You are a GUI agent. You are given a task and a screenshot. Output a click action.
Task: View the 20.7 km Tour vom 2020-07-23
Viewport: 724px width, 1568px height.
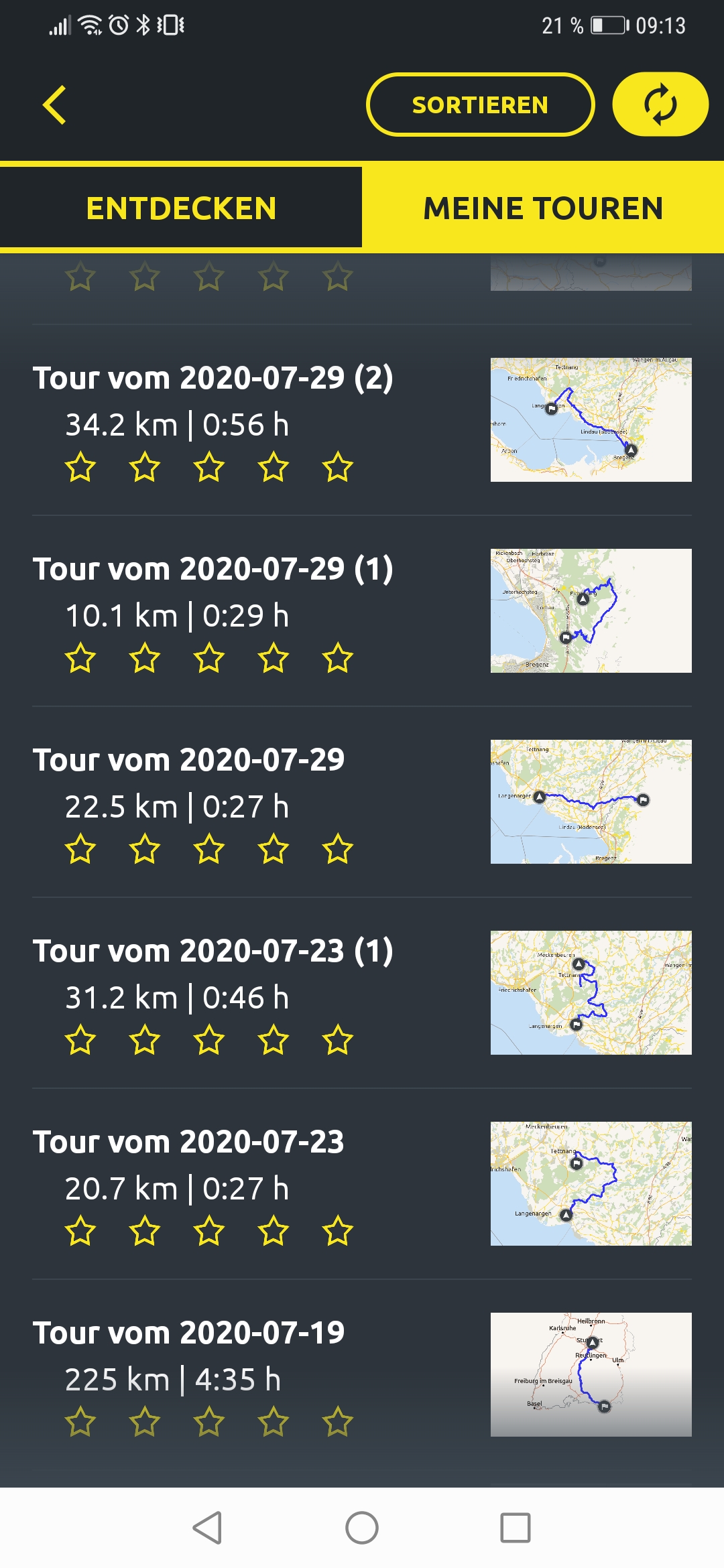[189, 1142]
